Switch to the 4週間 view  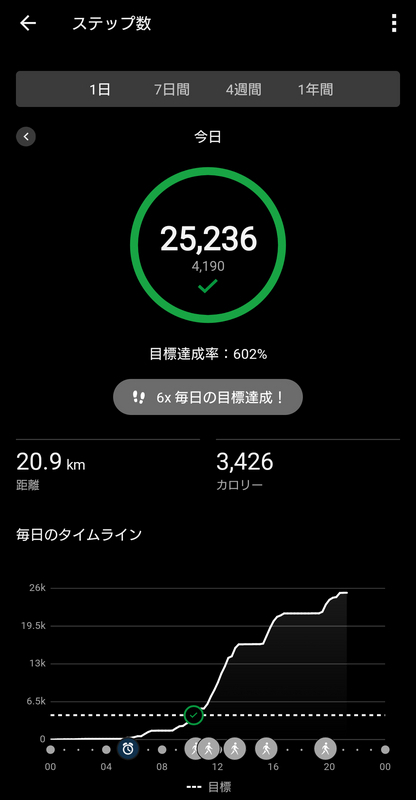(x=244, y=90)
